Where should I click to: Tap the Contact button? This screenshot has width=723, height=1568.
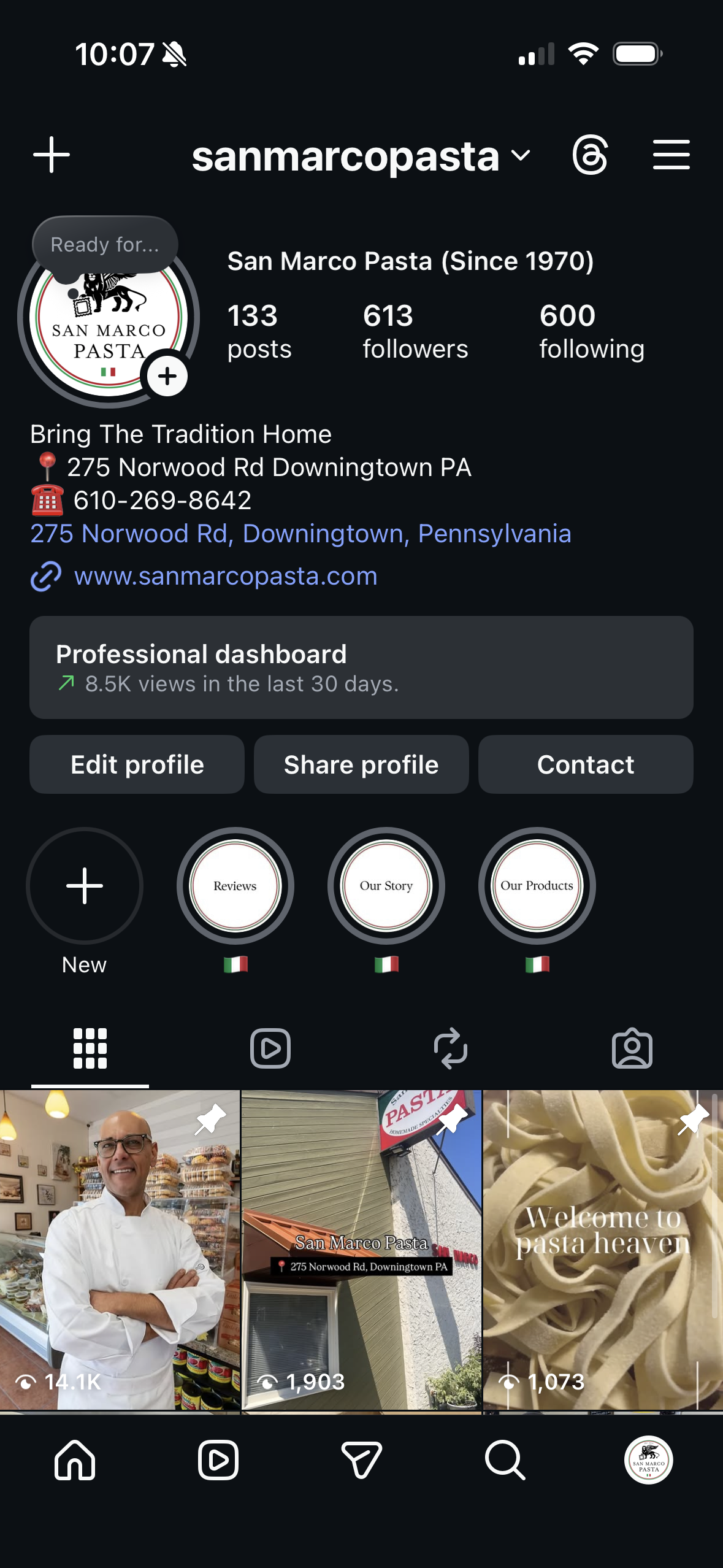coord(585,764)
